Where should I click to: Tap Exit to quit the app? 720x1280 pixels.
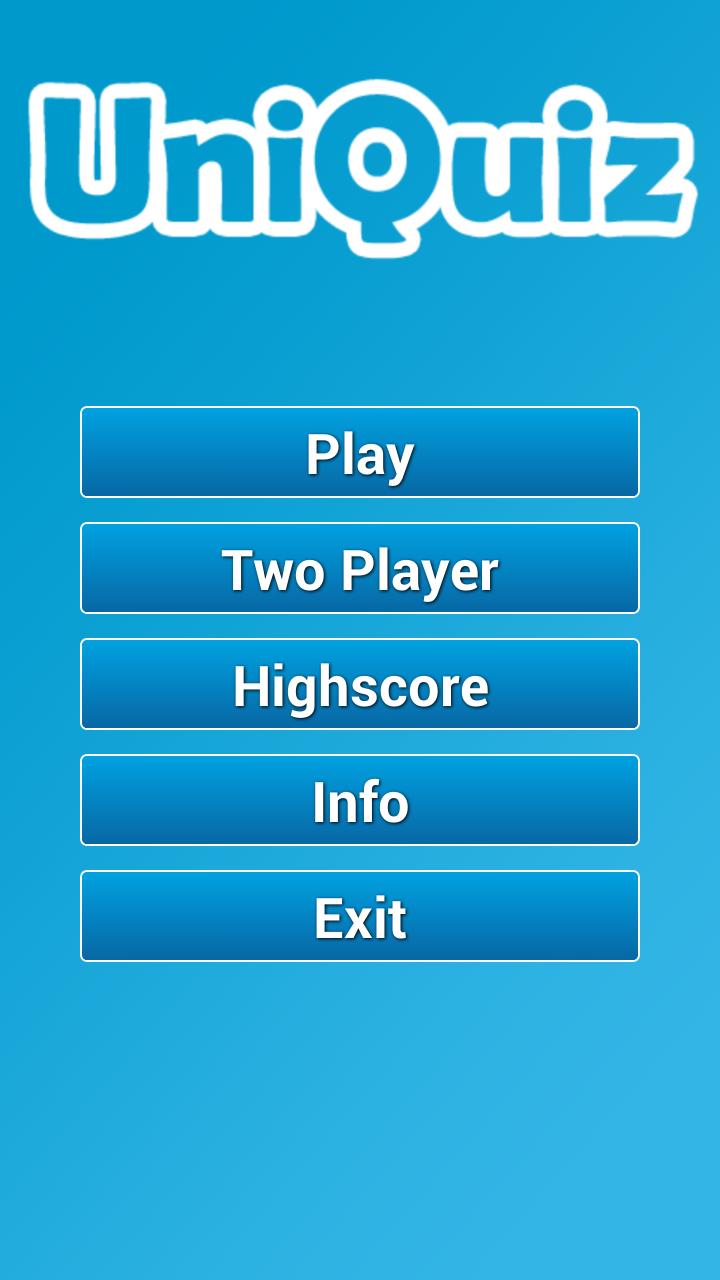[360, 916]
